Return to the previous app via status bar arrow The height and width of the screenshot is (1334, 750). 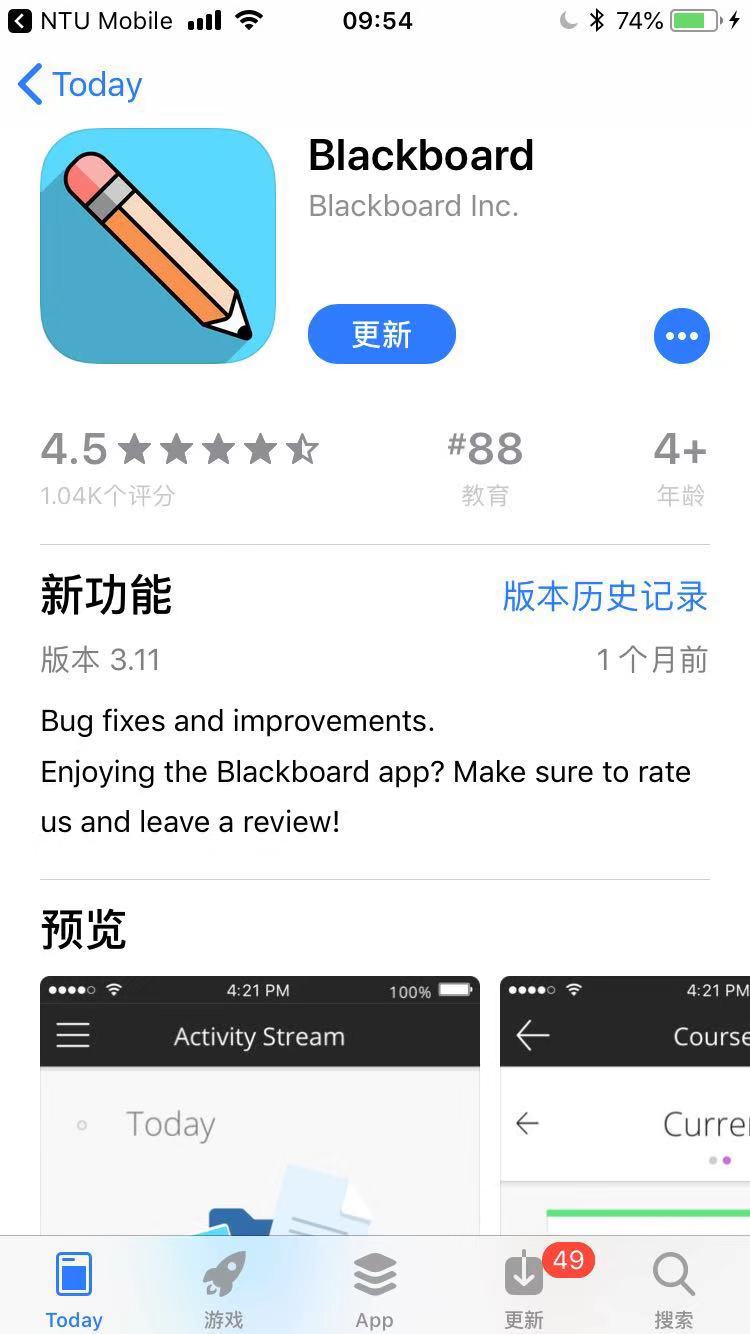[19, 20]
